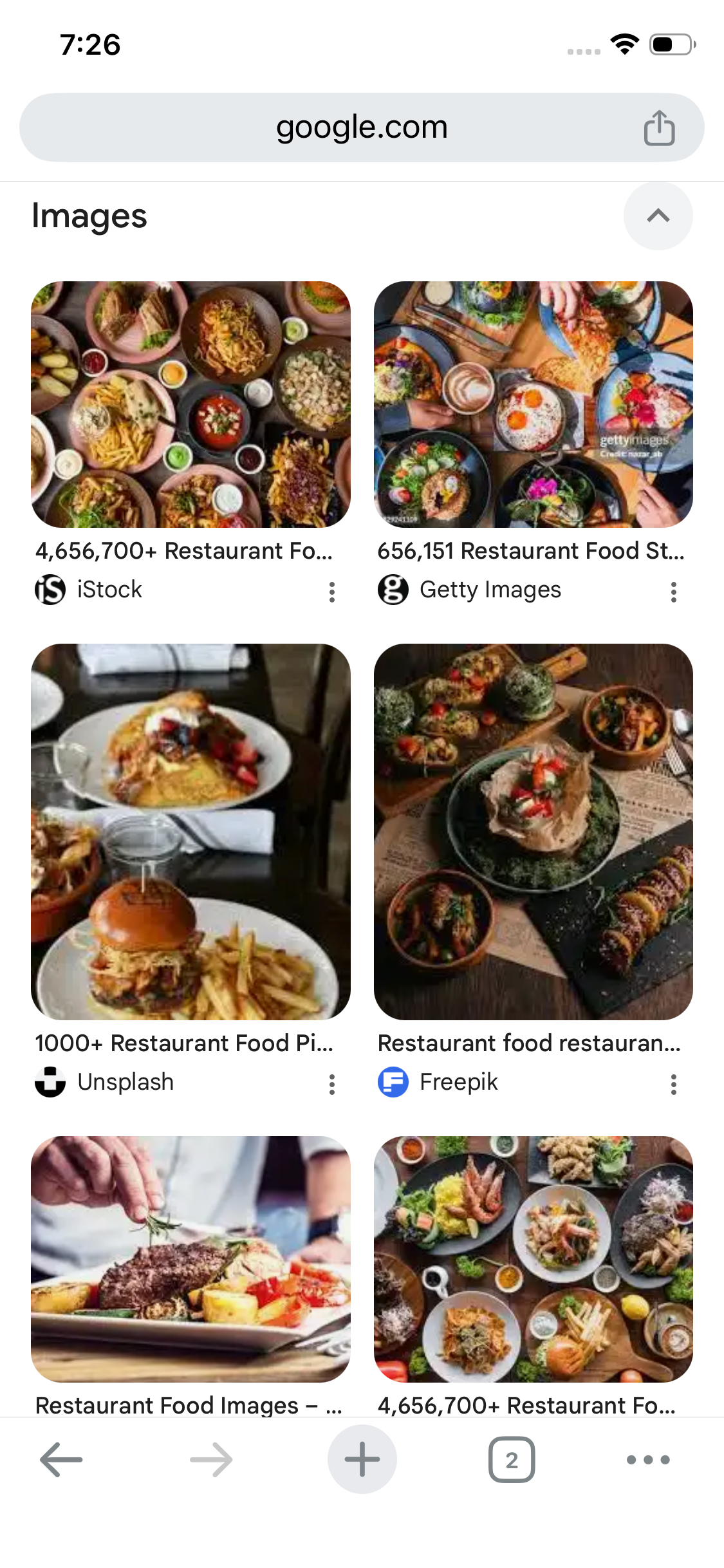Open the iStock restaurant food image

point(190,404)
